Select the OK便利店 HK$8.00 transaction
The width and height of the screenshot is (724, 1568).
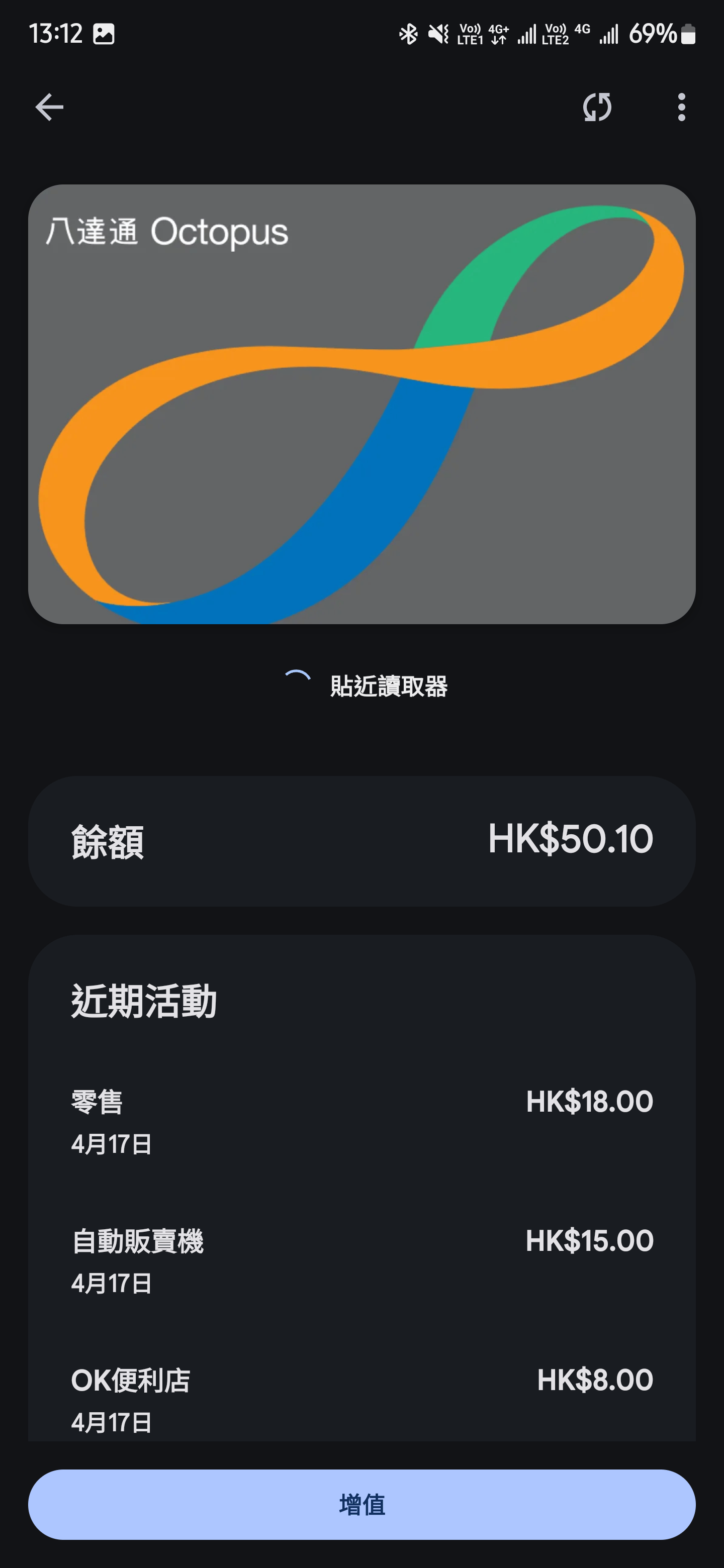click(361, 1401)
